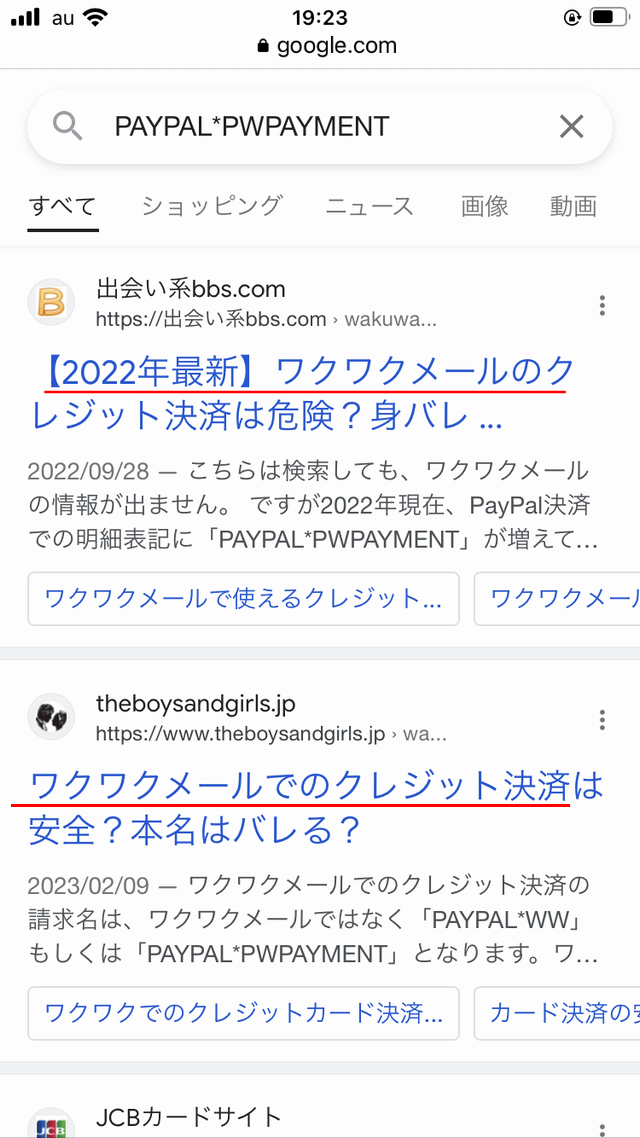Screen dimensions: 640x1138
Task: Tap the カード決済の chip
Action: [x=560, y=1013]
